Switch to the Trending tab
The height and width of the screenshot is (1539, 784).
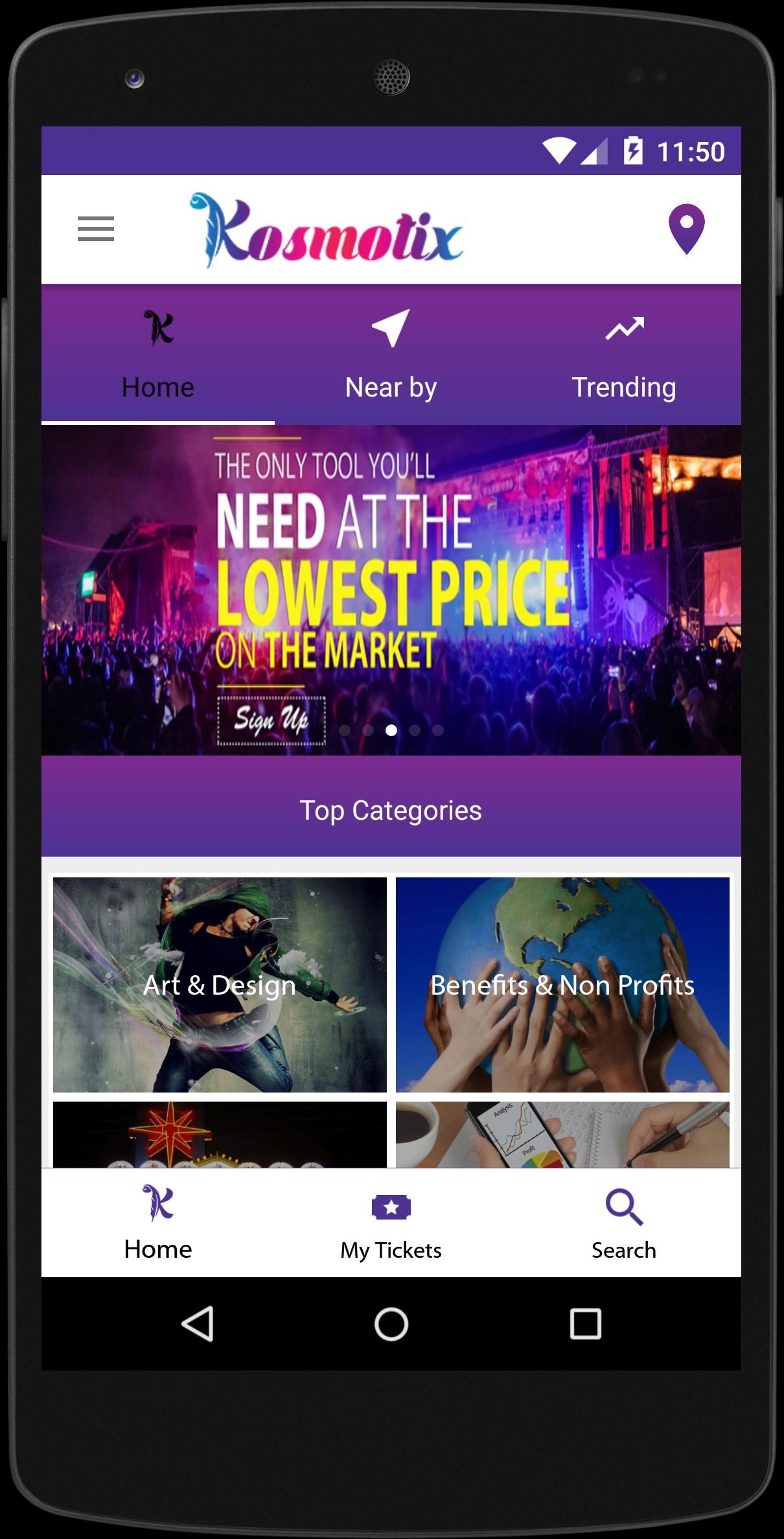point(623,355)
